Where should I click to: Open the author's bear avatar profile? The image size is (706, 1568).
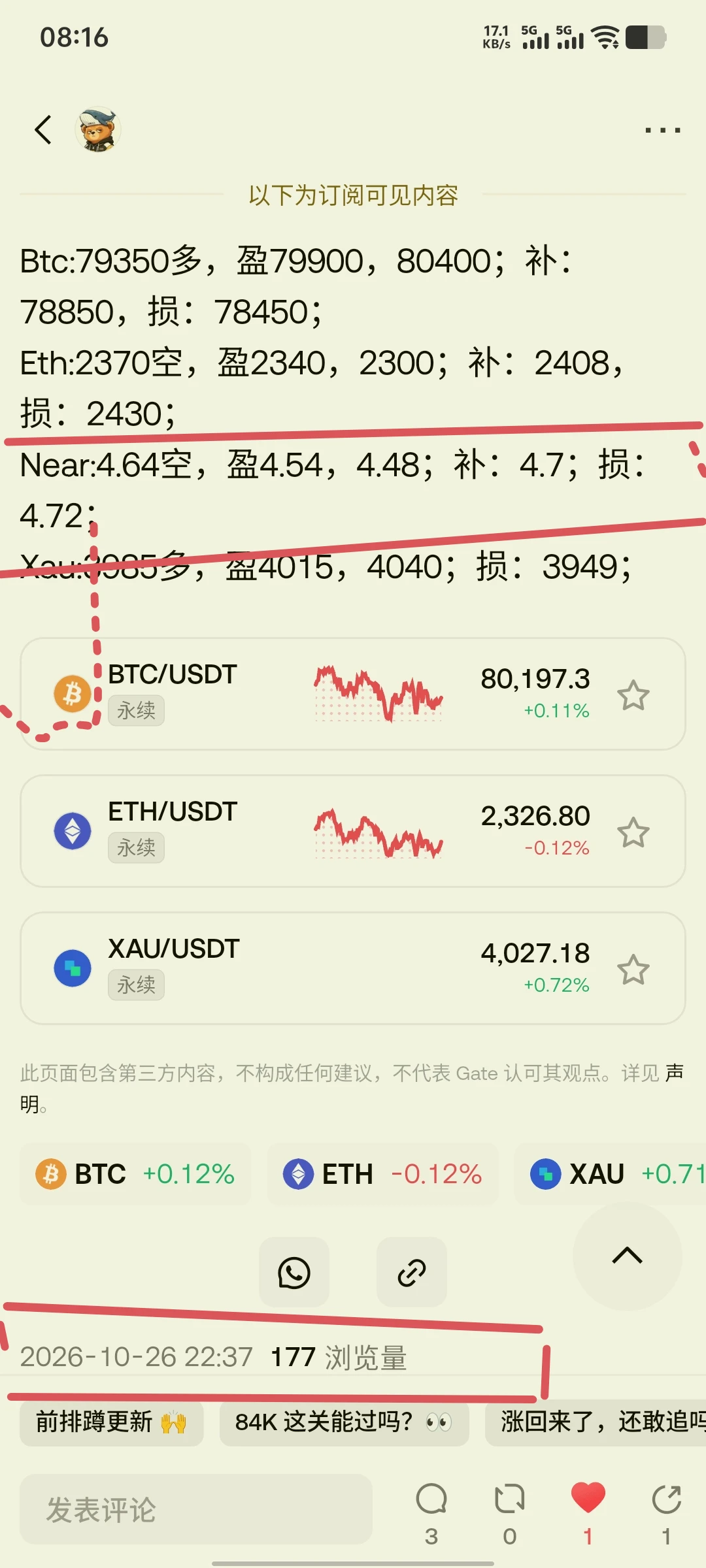[x=98, y=129]
